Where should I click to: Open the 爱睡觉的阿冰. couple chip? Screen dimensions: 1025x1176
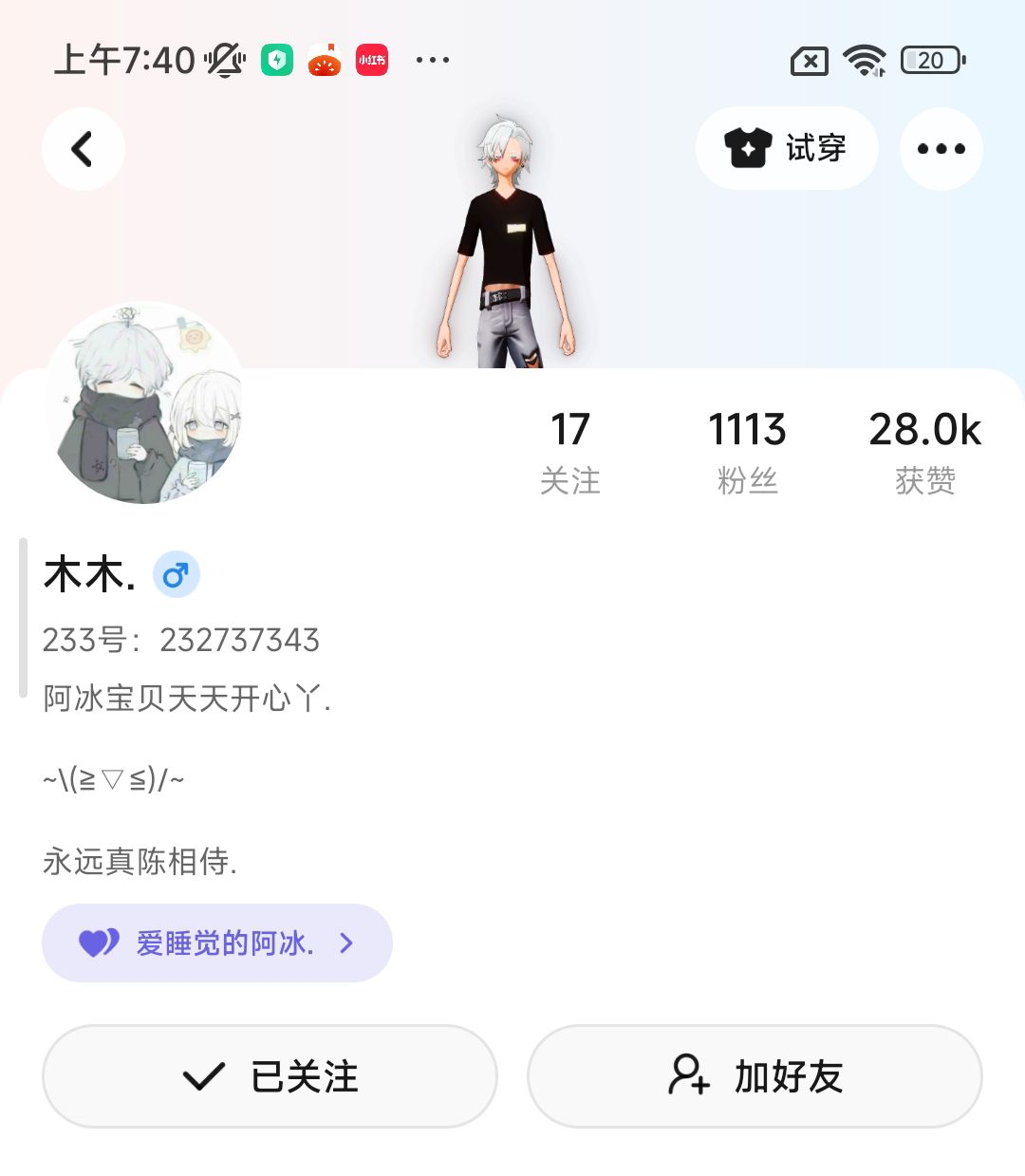217,943
